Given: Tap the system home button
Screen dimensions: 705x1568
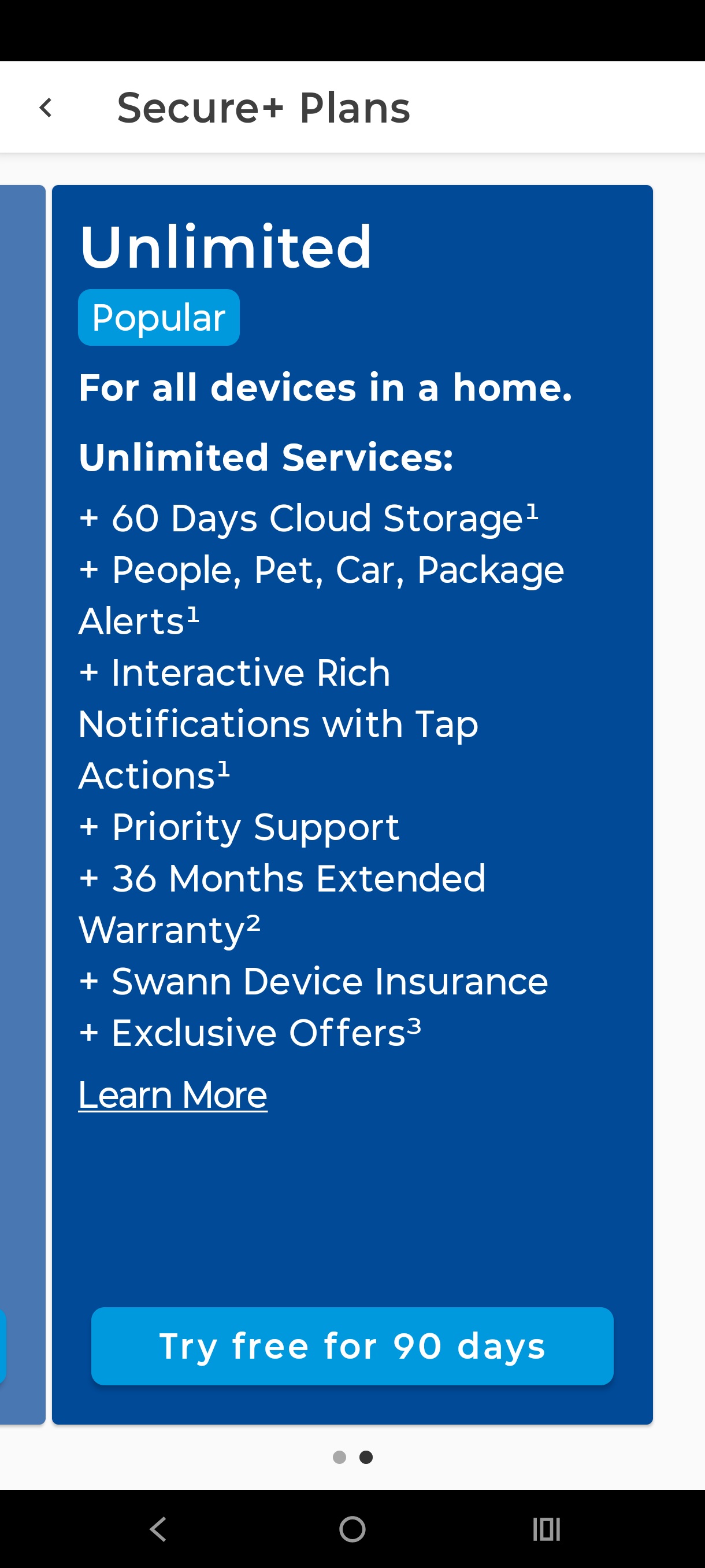Looking at the screenshot, I should click(x=352, y=1529).
